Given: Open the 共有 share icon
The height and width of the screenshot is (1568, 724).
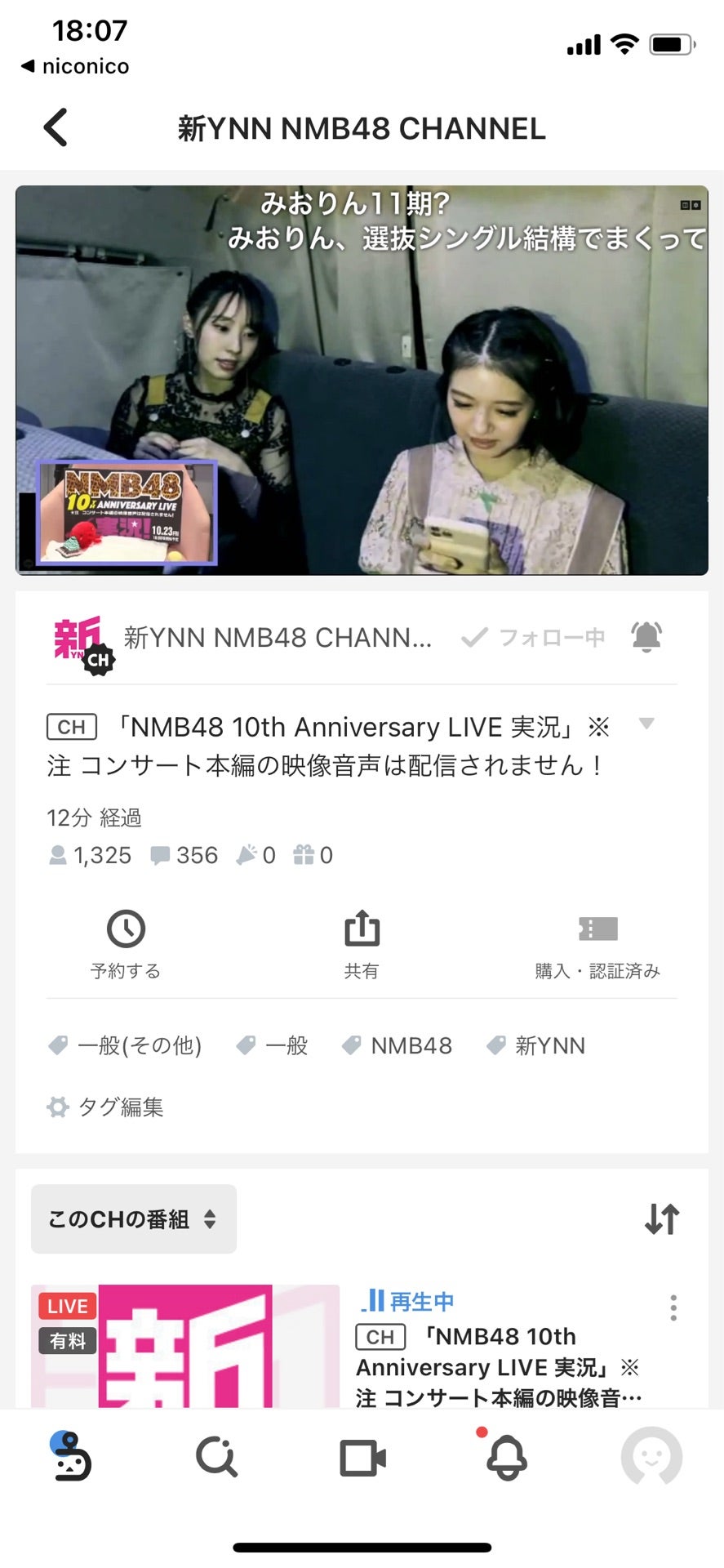Looking at the screenshot, I should coord(361,929).
